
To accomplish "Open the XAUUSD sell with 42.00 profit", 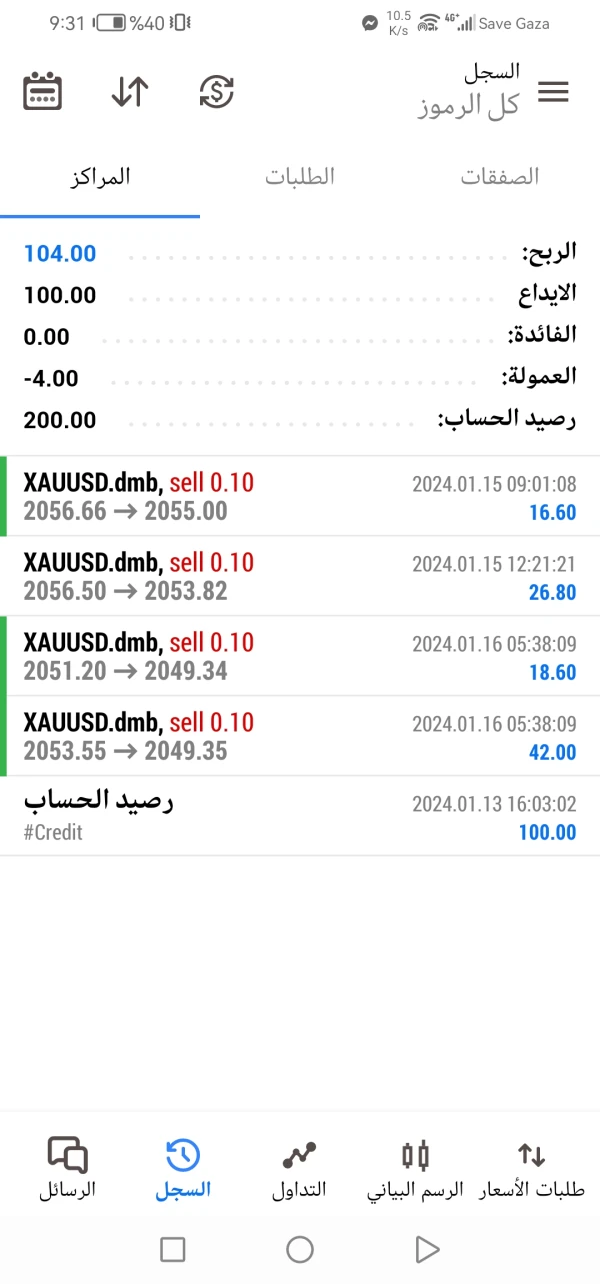I will (300, 737).
